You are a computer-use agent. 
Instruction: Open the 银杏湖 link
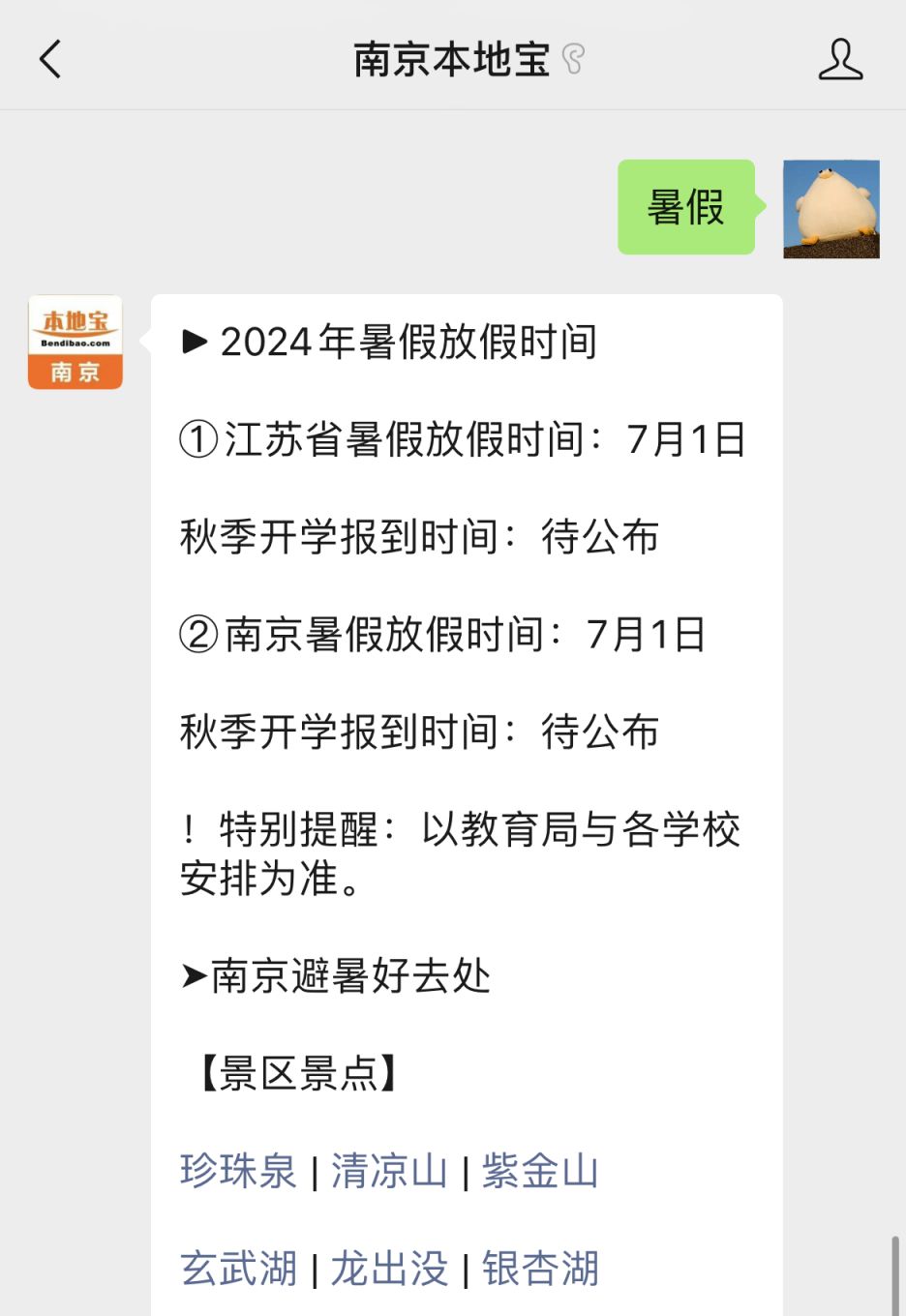click(540, 1269)
